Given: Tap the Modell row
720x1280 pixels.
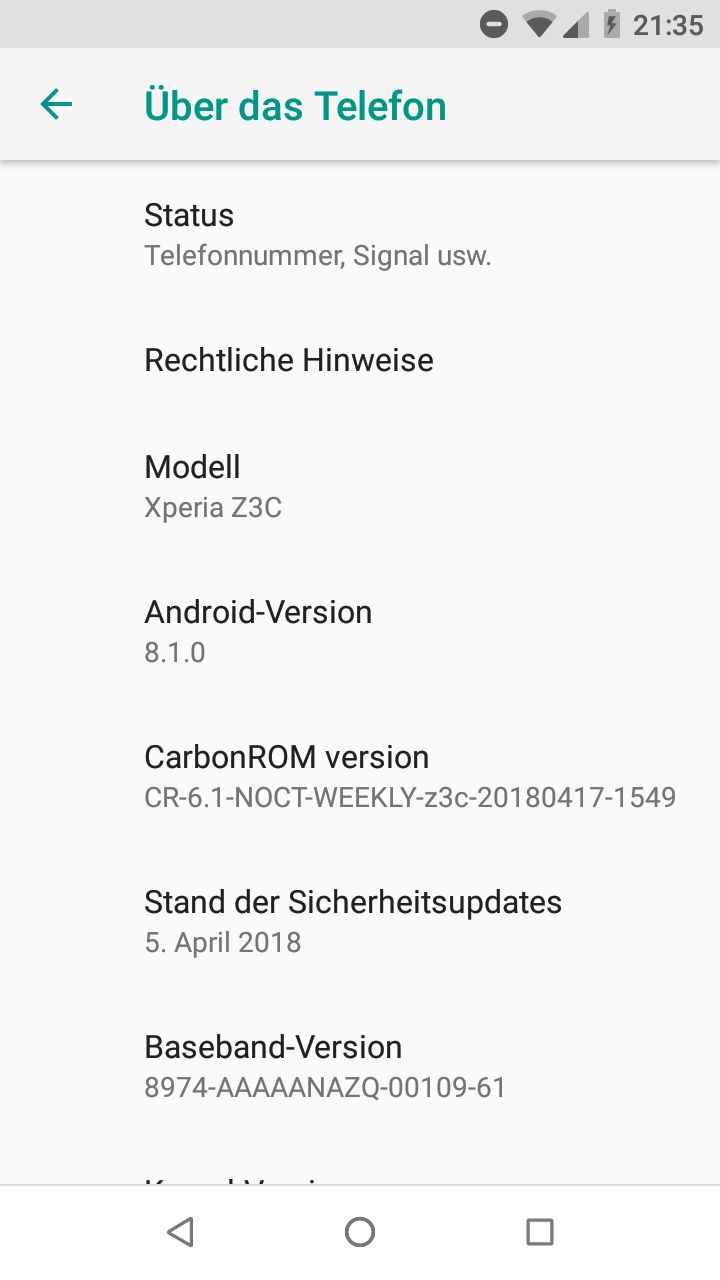Looking at the screenshot, I should point(360,487).
